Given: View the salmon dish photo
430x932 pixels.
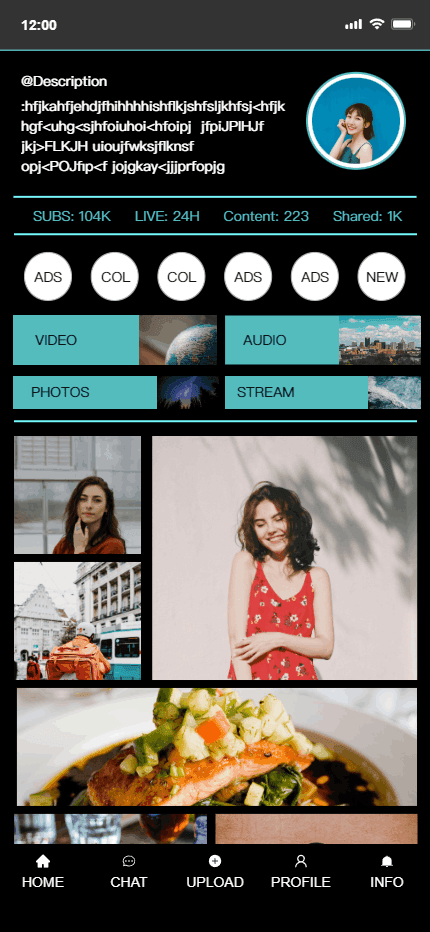Looking at the screenshot, I should (216, 747).
